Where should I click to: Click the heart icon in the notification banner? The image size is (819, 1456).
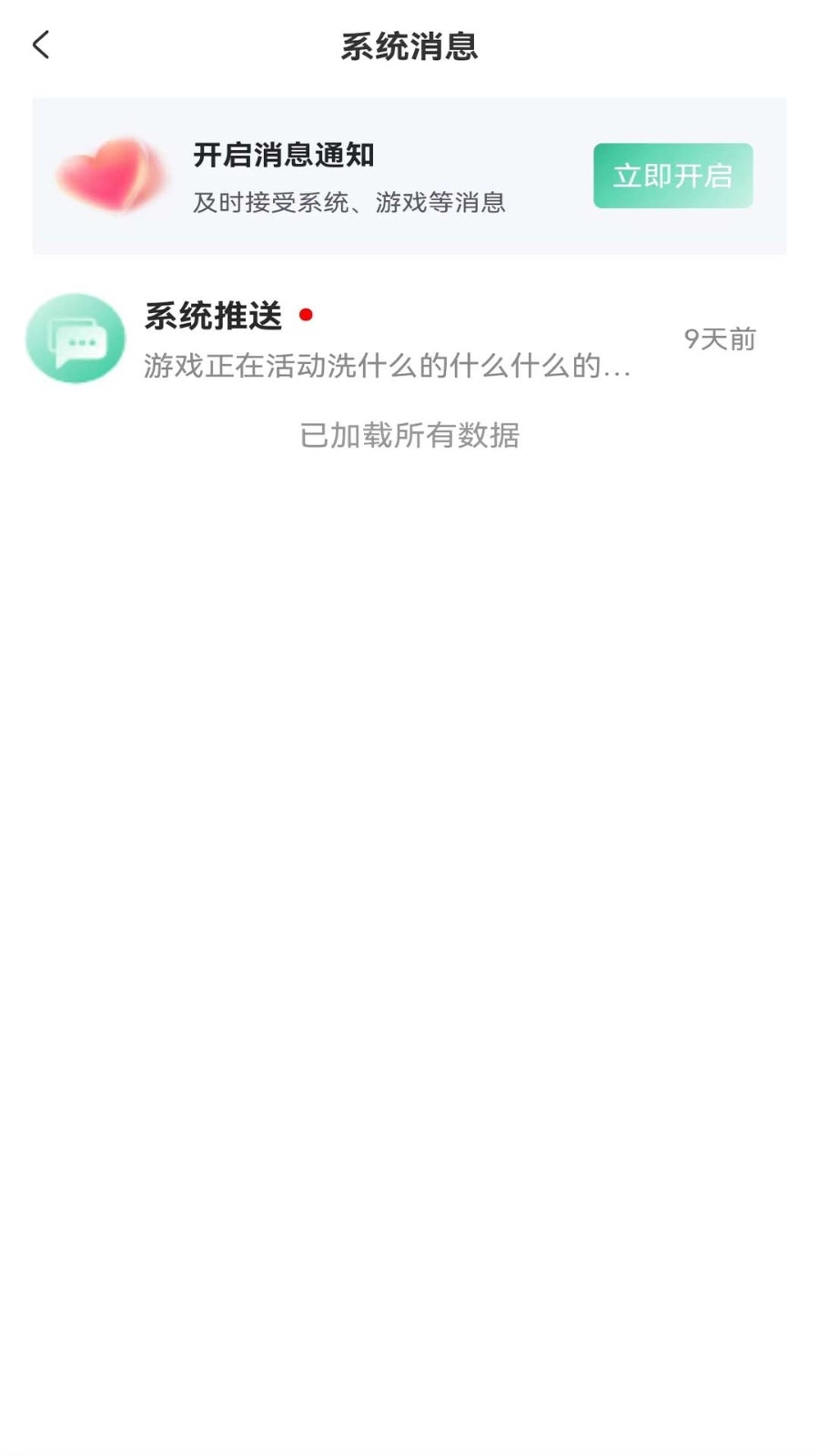(113, 175)
